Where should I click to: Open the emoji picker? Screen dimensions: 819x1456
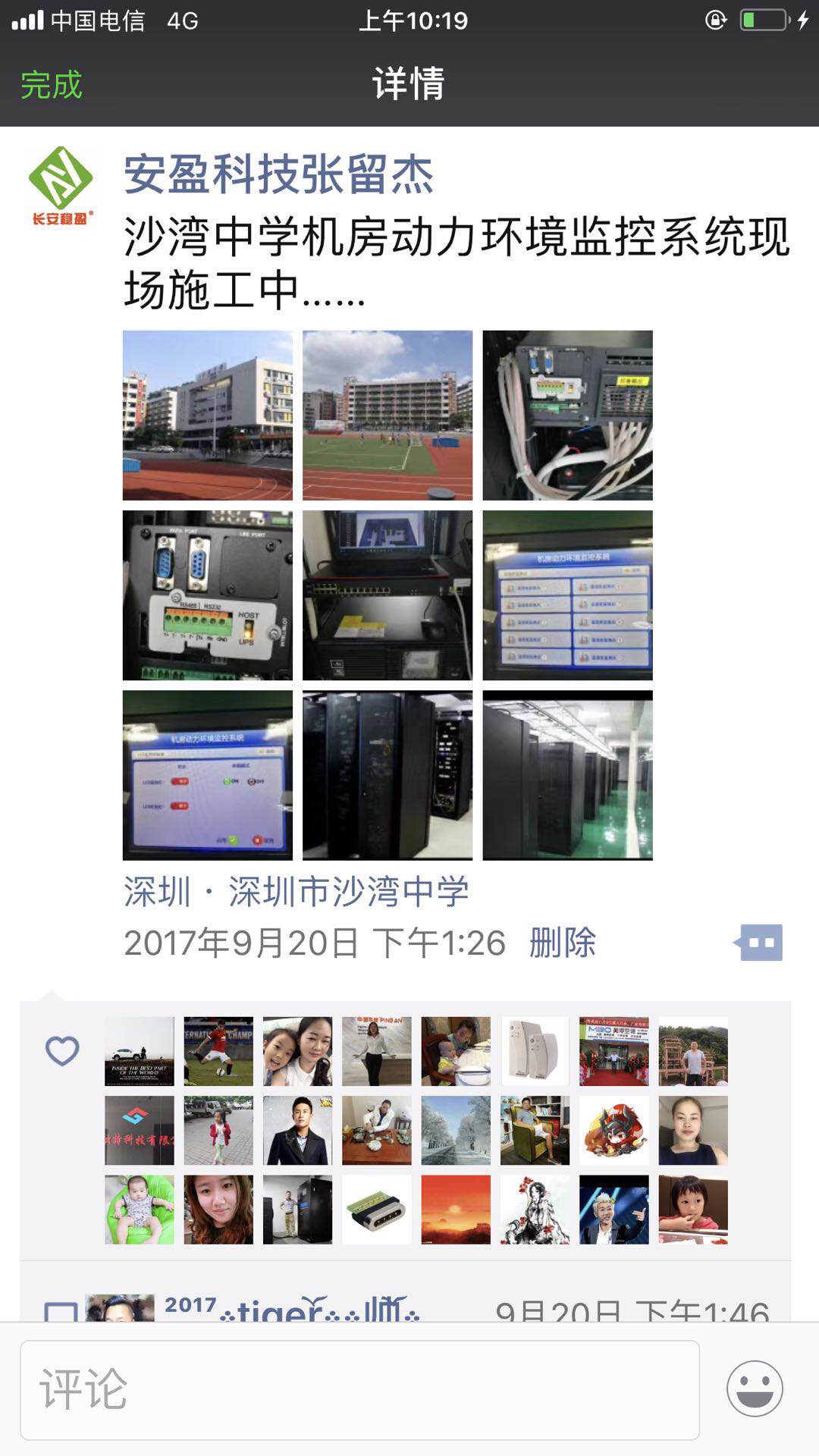pyautogui.click(x=755, y=1389)
